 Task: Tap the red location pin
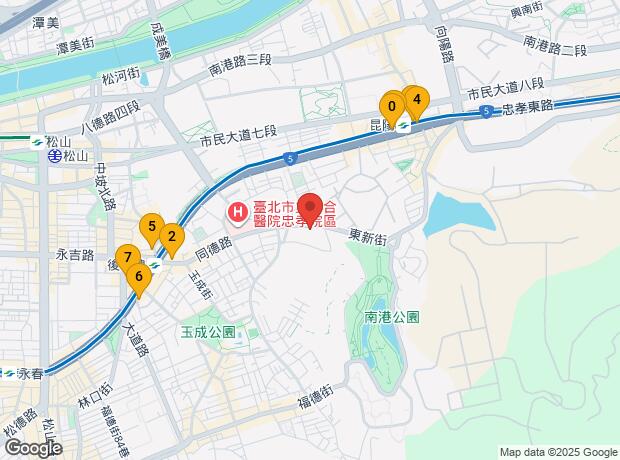(x=310, y=207)
